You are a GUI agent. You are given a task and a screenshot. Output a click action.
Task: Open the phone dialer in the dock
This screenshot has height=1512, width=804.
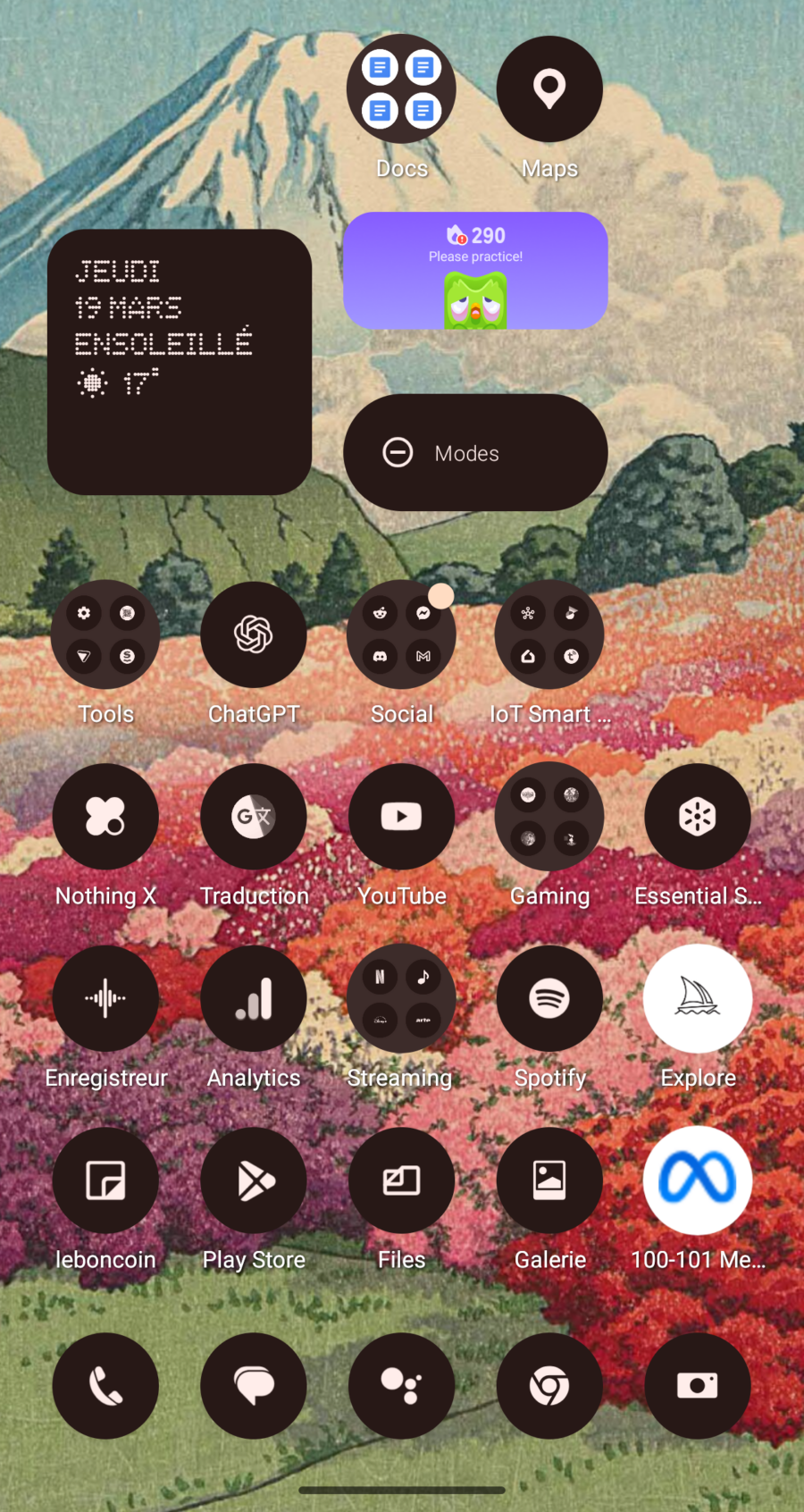[x=105, y=1386]
